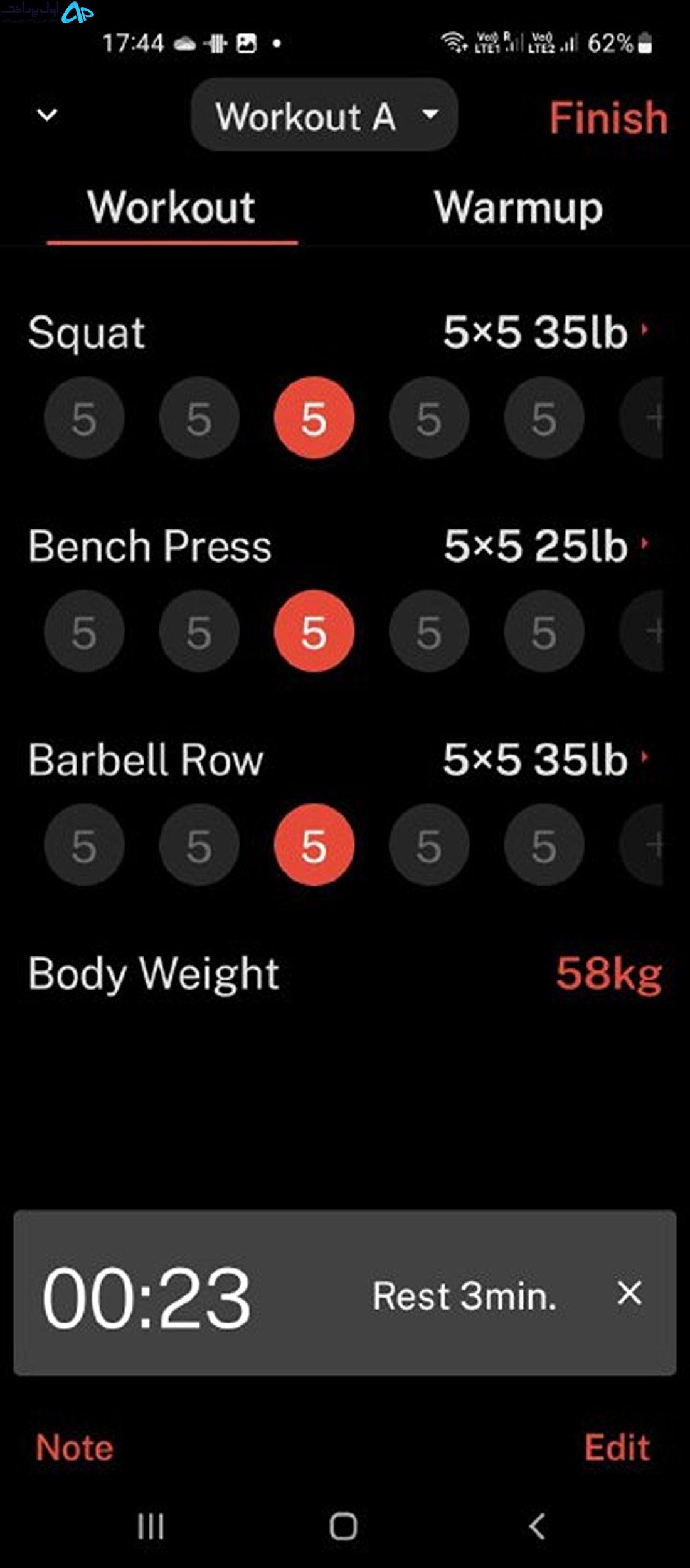Tap Edit at the bottom right
690x1568 pixels.
click(x=617, y=1448)
